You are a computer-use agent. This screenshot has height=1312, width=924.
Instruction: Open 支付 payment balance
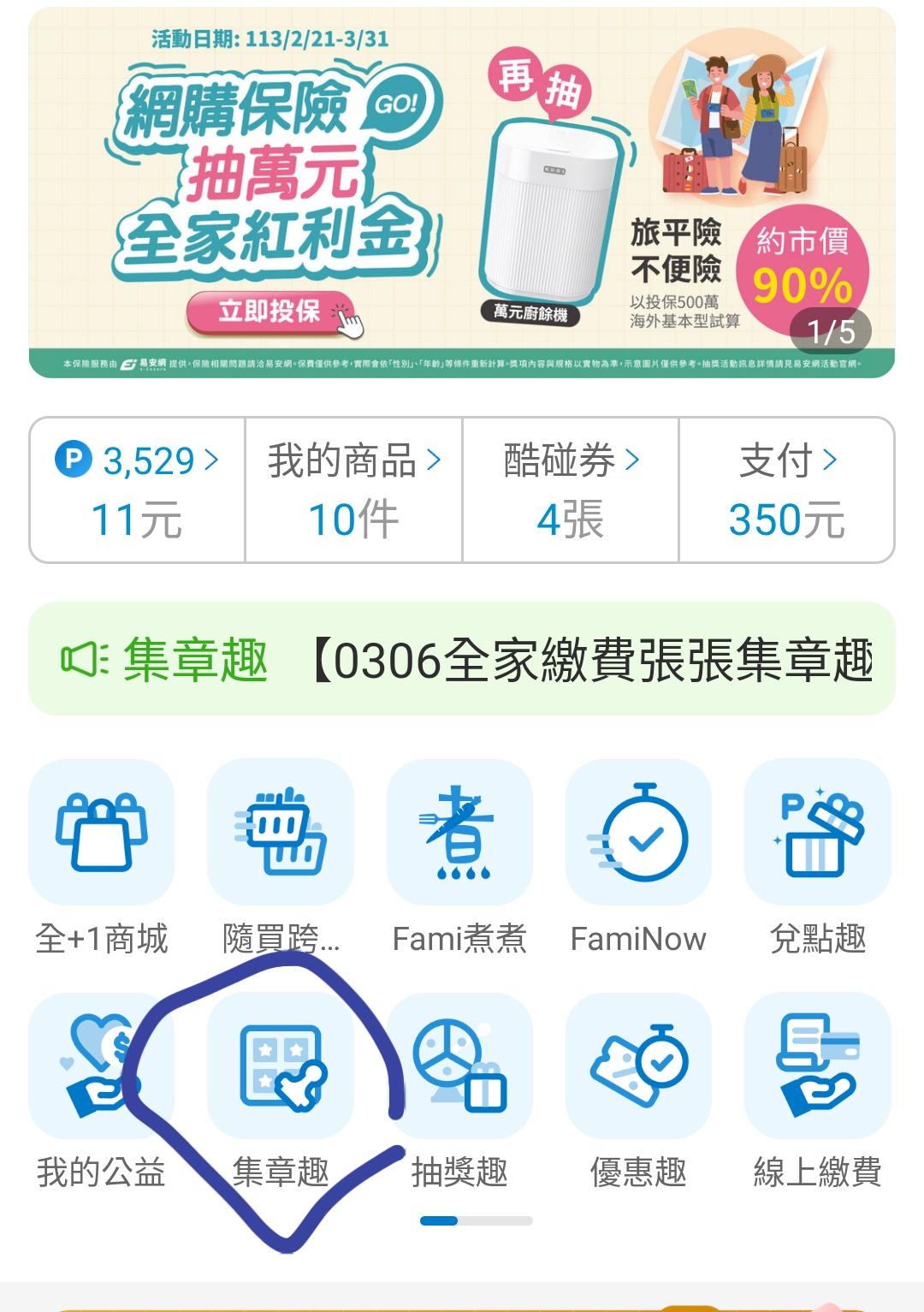(787, 490)
